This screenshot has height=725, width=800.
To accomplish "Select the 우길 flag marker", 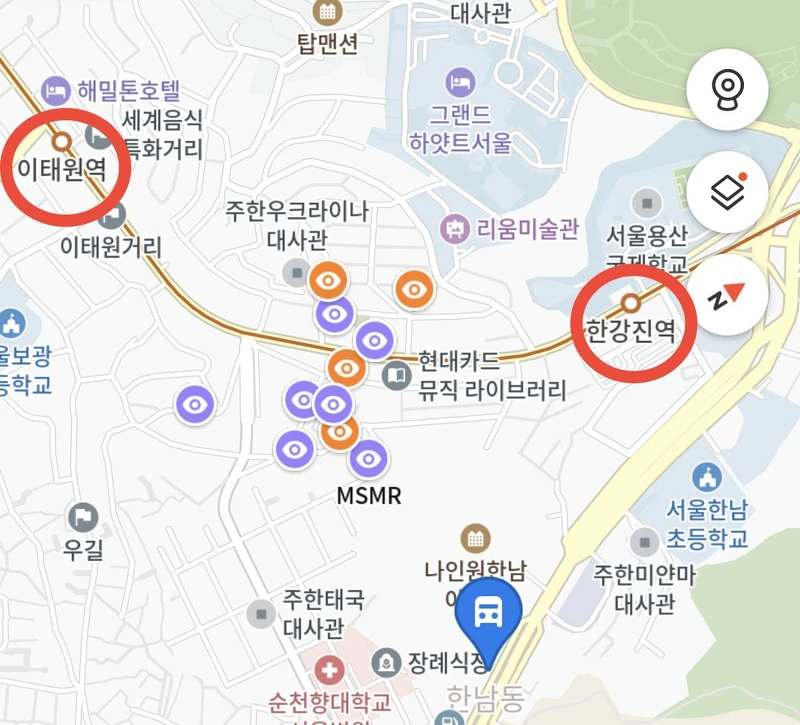I will tap(83, 517).
